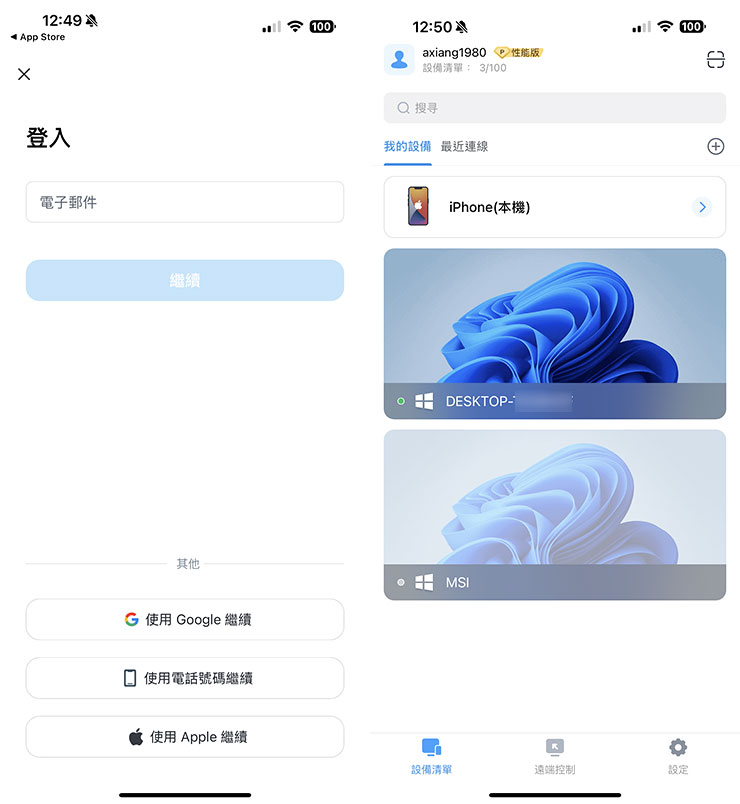Choose 使用 Google 繼續 login option
This screenshot has width=740, height=804.
pyautogui.click(x=185, y=619)
